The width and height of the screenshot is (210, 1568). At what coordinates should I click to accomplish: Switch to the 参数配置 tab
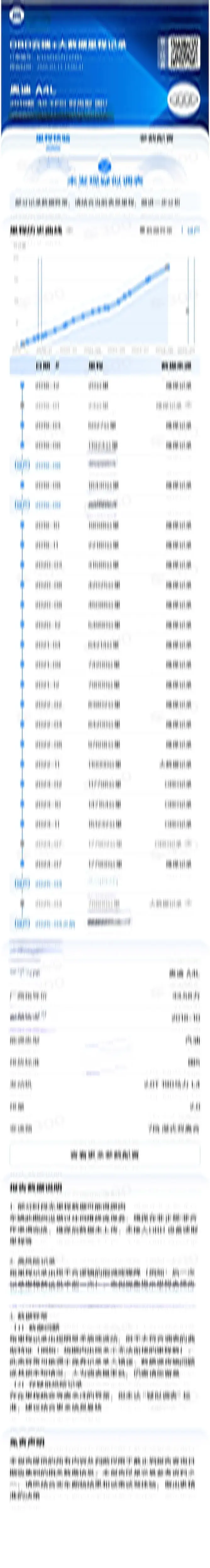[157, 138]
